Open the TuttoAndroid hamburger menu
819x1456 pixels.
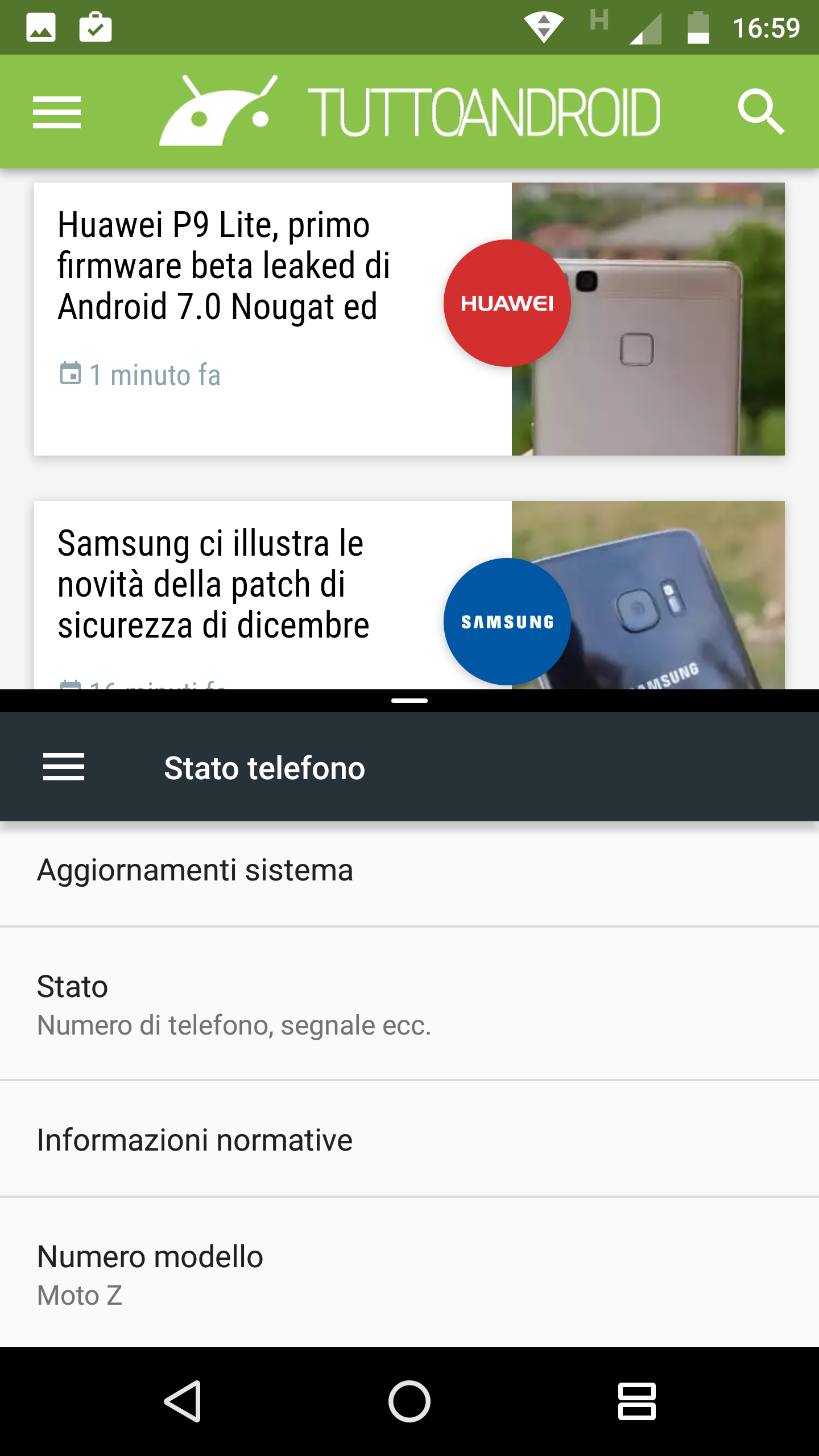[x=57, y=112]
